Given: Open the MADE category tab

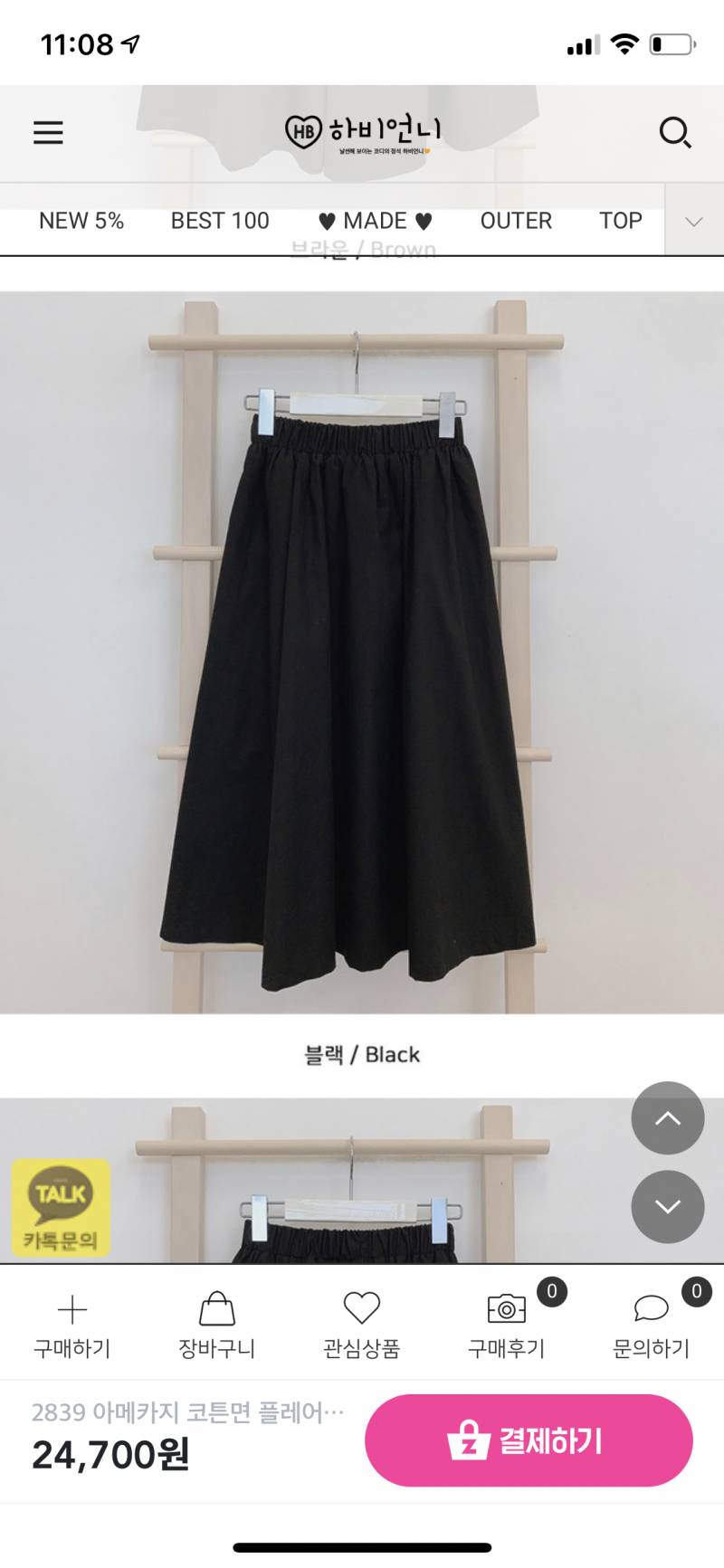Looking at the screenshot, I should point(375,221).
